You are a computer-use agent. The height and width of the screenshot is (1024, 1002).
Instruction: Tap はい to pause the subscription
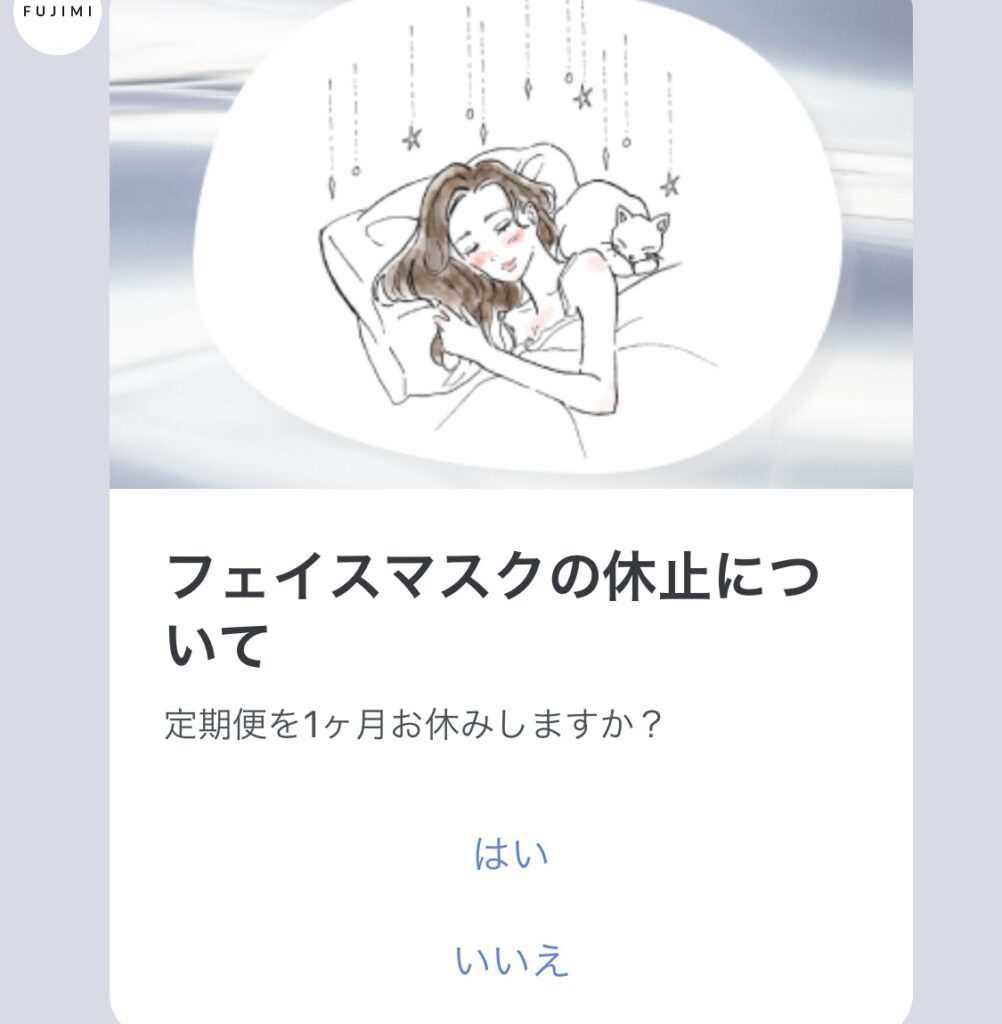click(x=511, y=855)
